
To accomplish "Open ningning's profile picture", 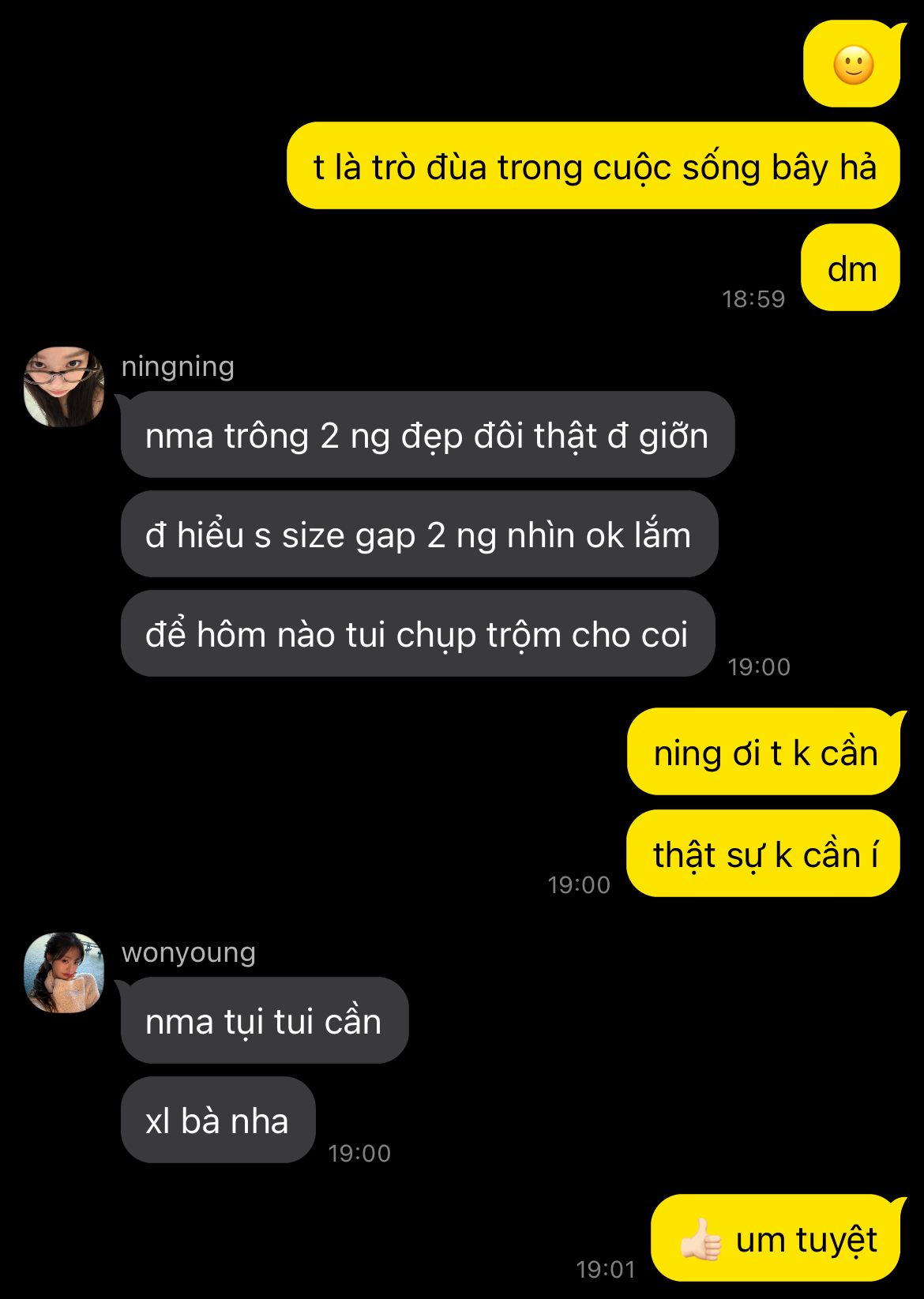I will point(64,386).
